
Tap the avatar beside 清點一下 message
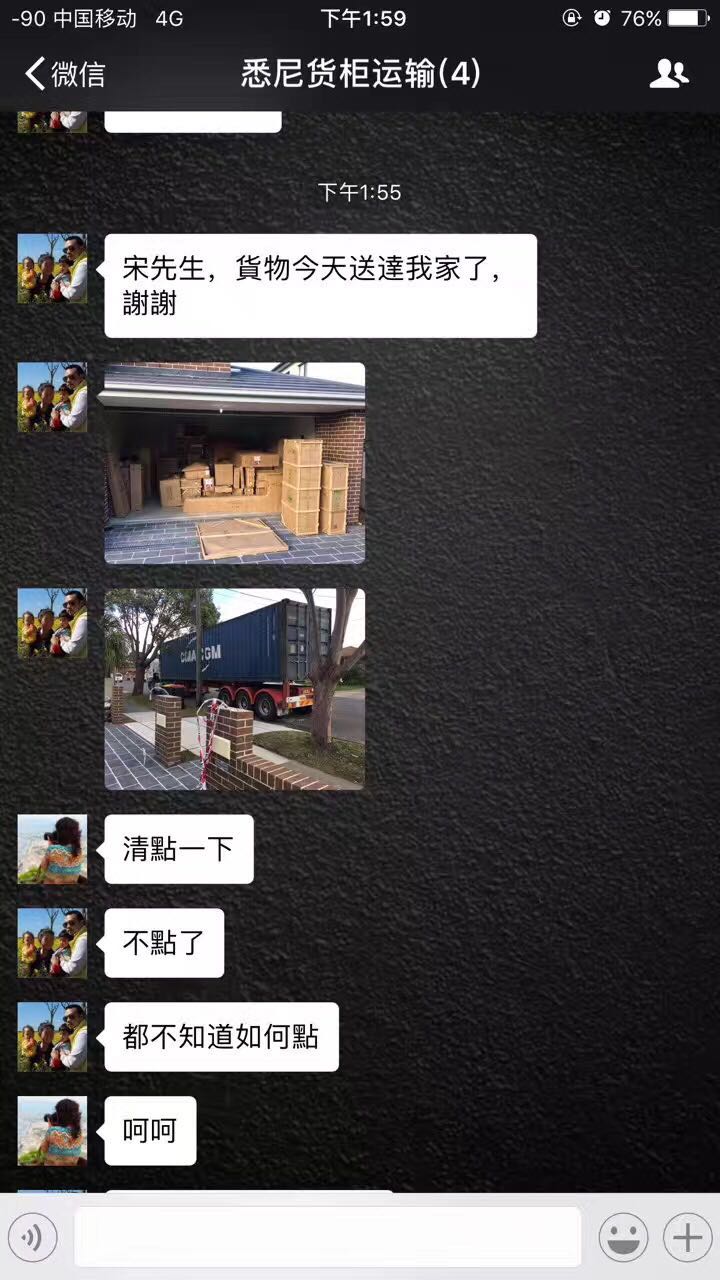[52, 849]
